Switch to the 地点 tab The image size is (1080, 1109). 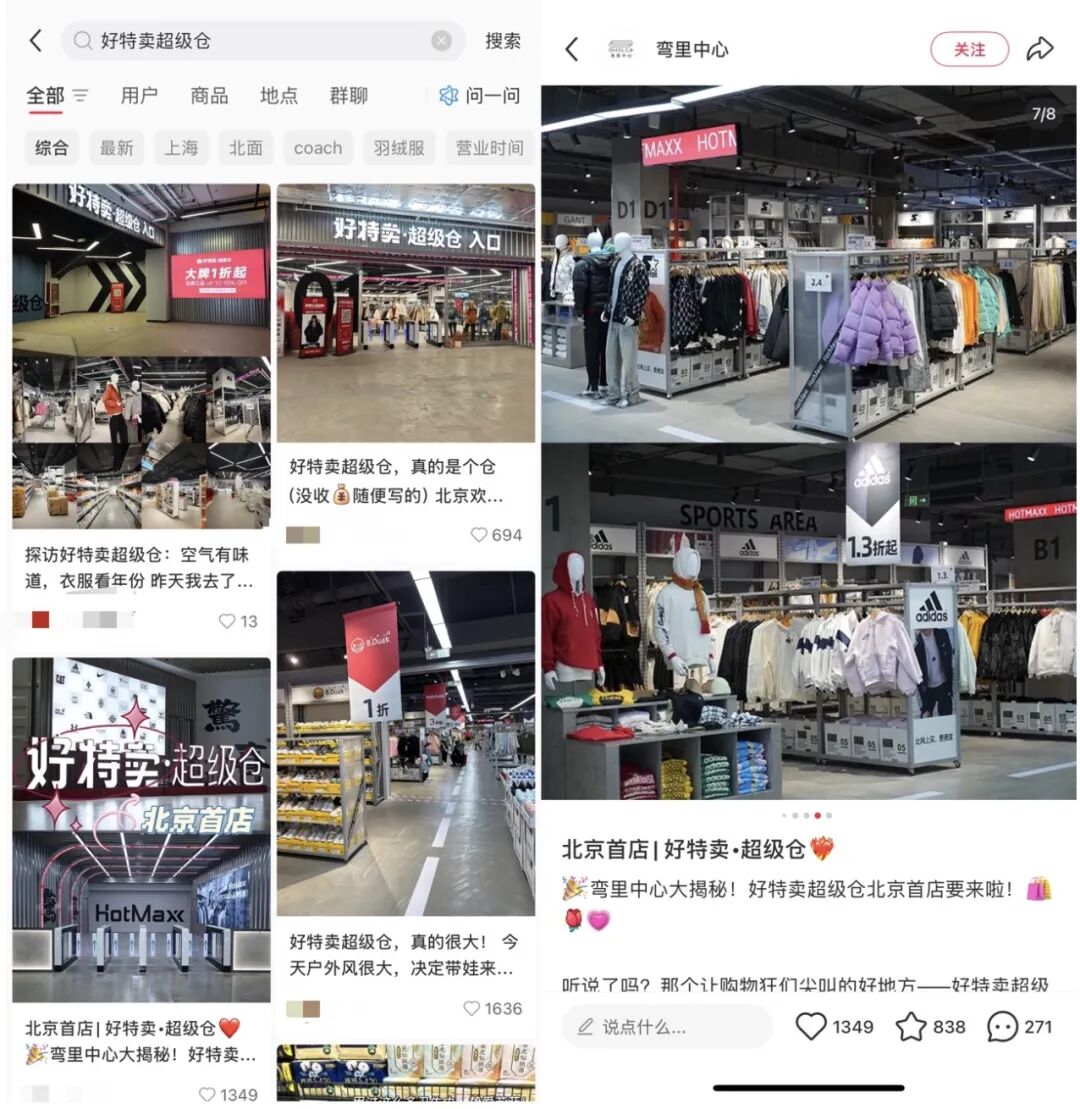[x=279, y=96]
